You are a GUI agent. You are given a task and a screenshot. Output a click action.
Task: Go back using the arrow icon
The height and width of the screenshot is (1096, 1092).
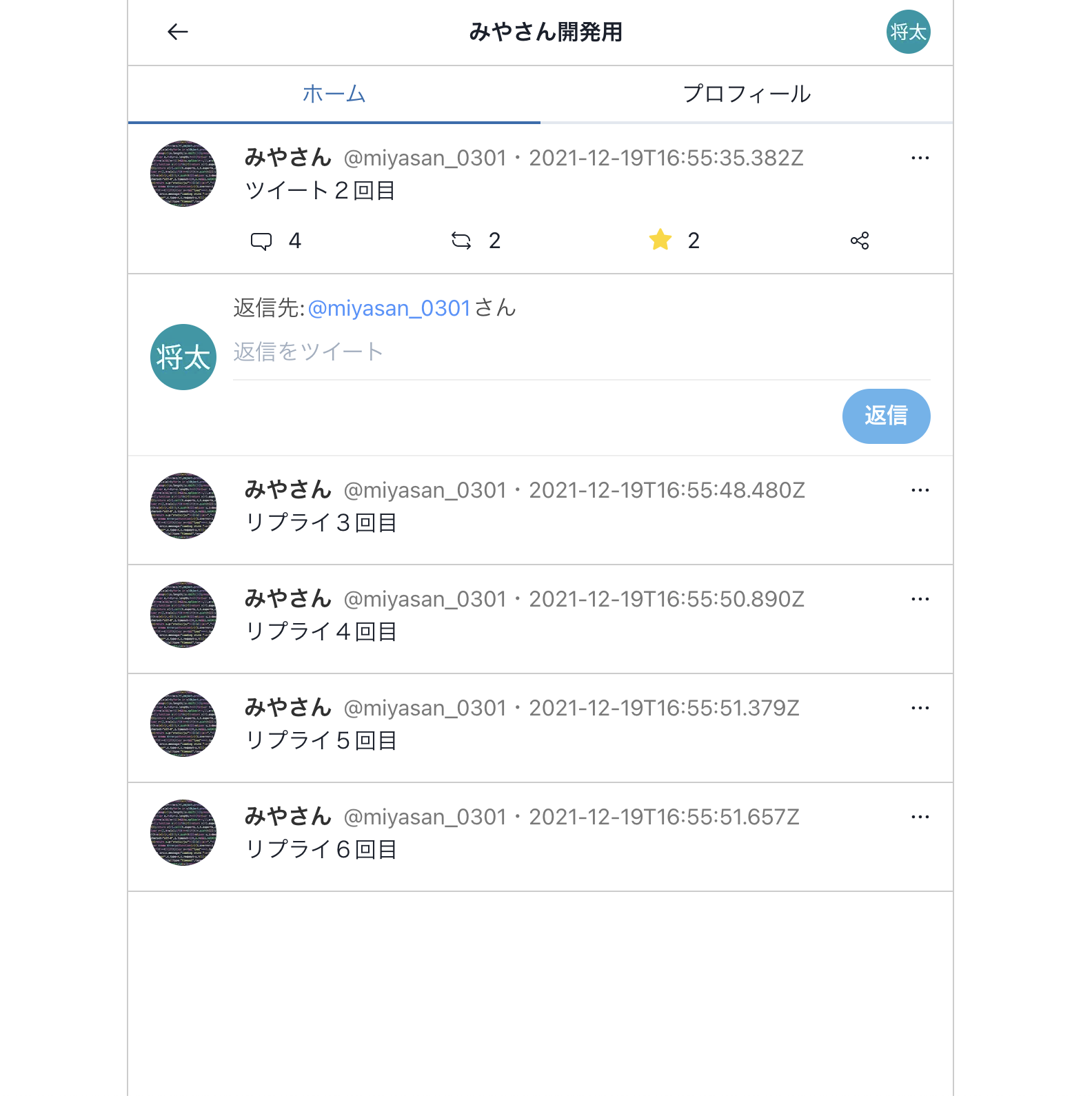(x=178, y=32)
